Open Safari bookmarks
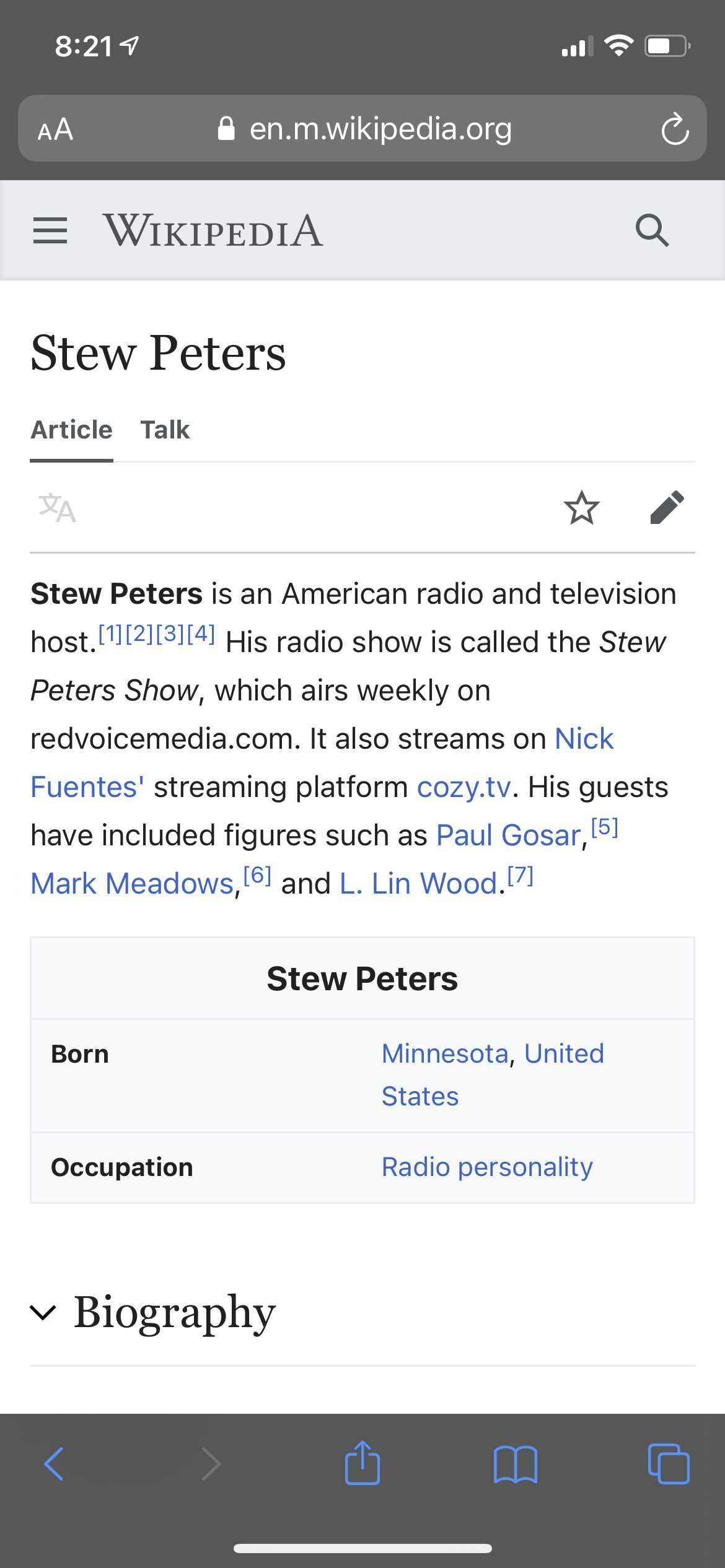This screenshot has width=725, height=1568. coord(516,1464)
